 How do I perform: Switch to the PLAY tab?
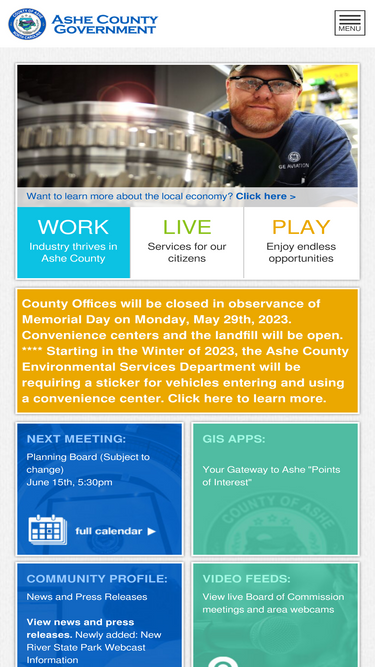pos(301,242)
